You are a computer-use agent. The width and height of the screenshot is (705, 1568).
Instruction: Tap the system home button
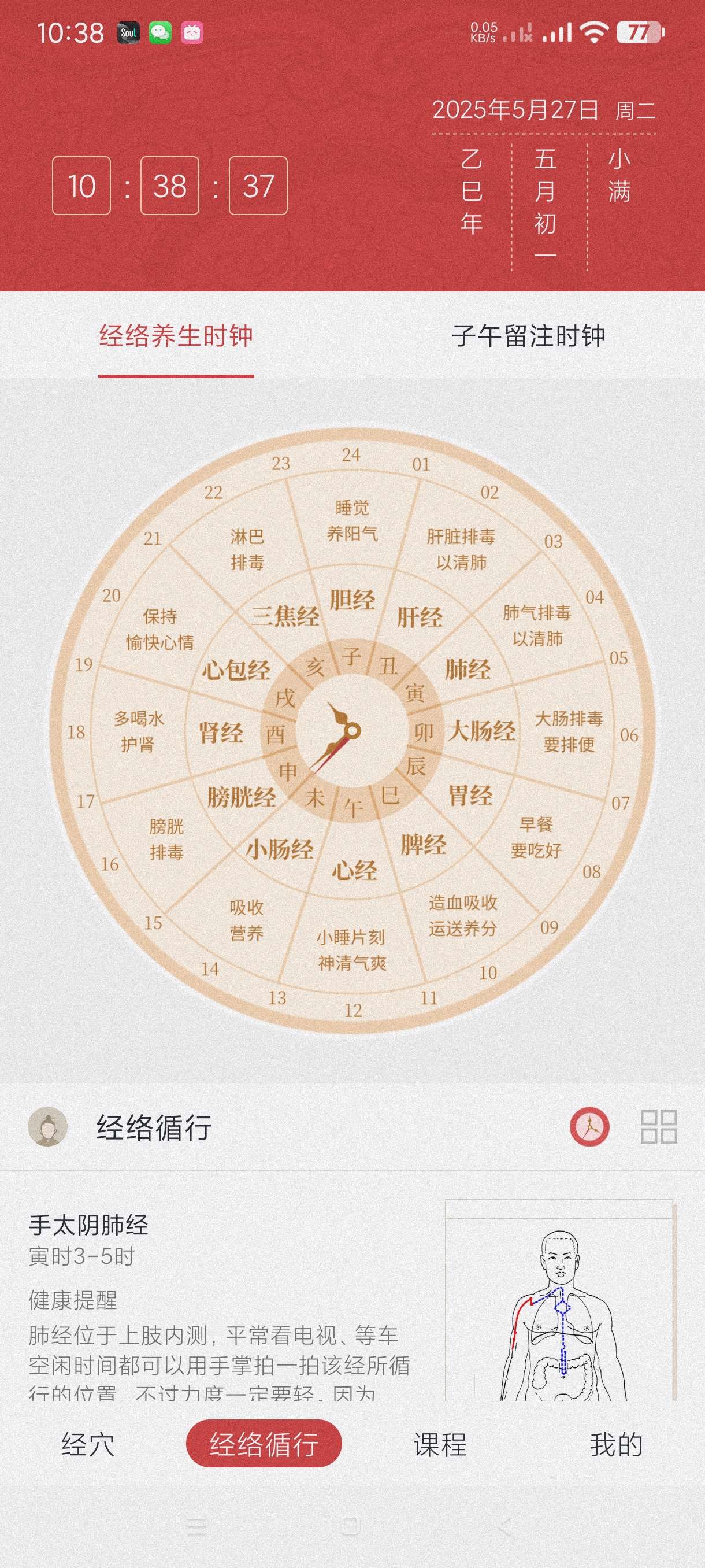(351, 1526)
